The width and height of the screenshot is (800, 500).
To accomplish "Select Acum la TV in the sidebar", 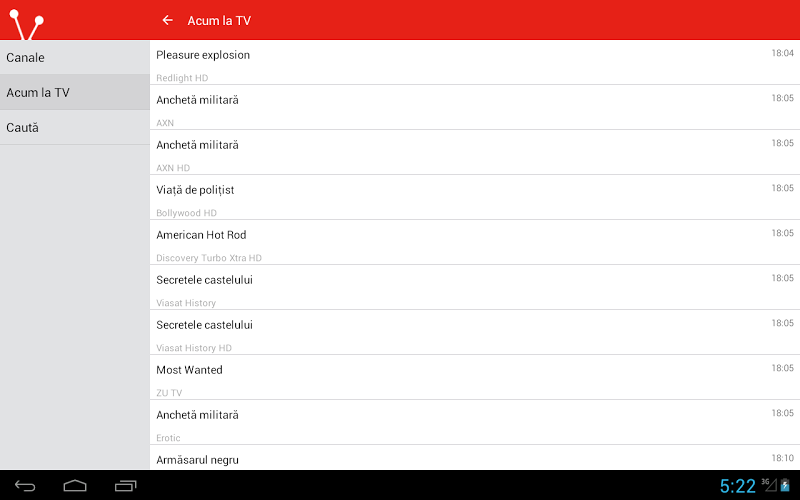I will pos(75,92).
